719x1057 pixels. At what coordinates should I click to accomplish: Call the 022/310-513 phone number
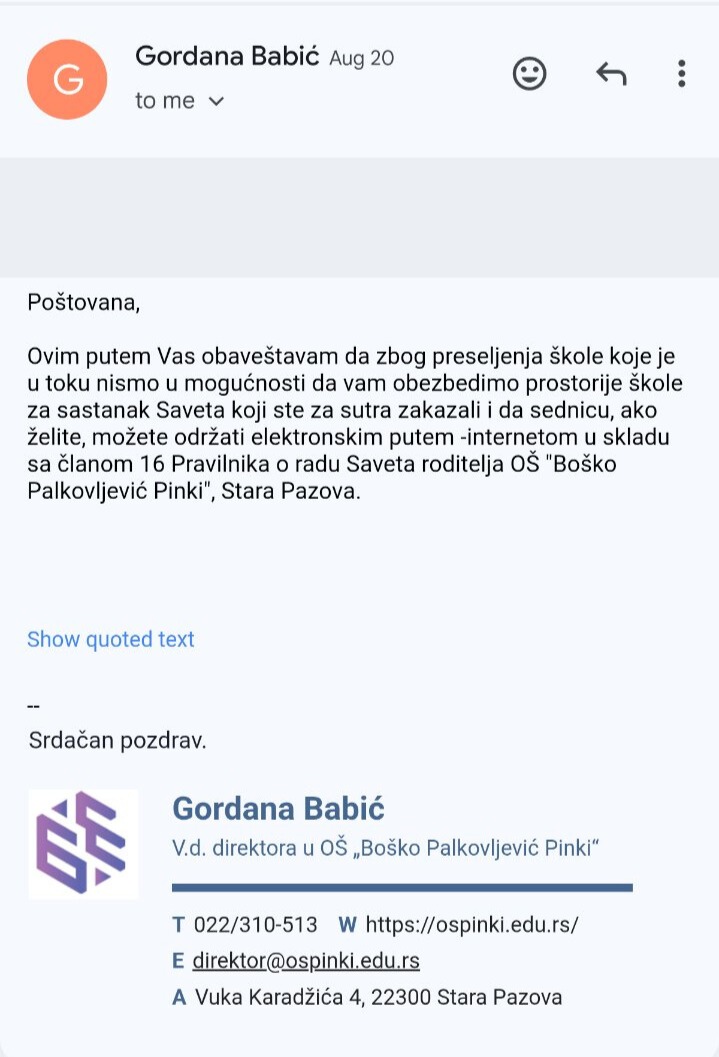coord(255,924)
